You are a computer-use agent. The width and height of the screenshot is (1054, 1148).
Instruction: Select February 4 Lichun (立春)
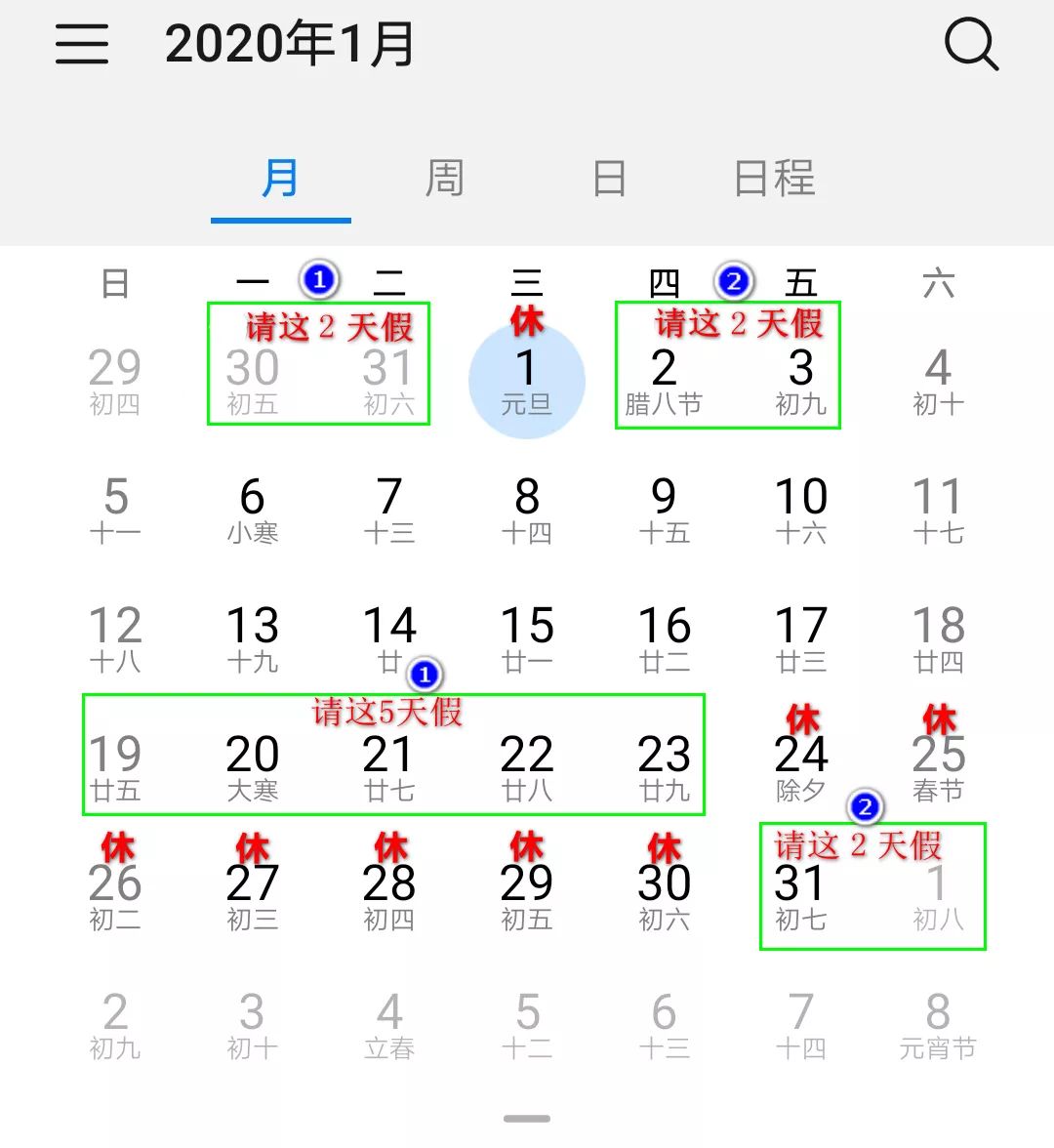pos(390,1023)
